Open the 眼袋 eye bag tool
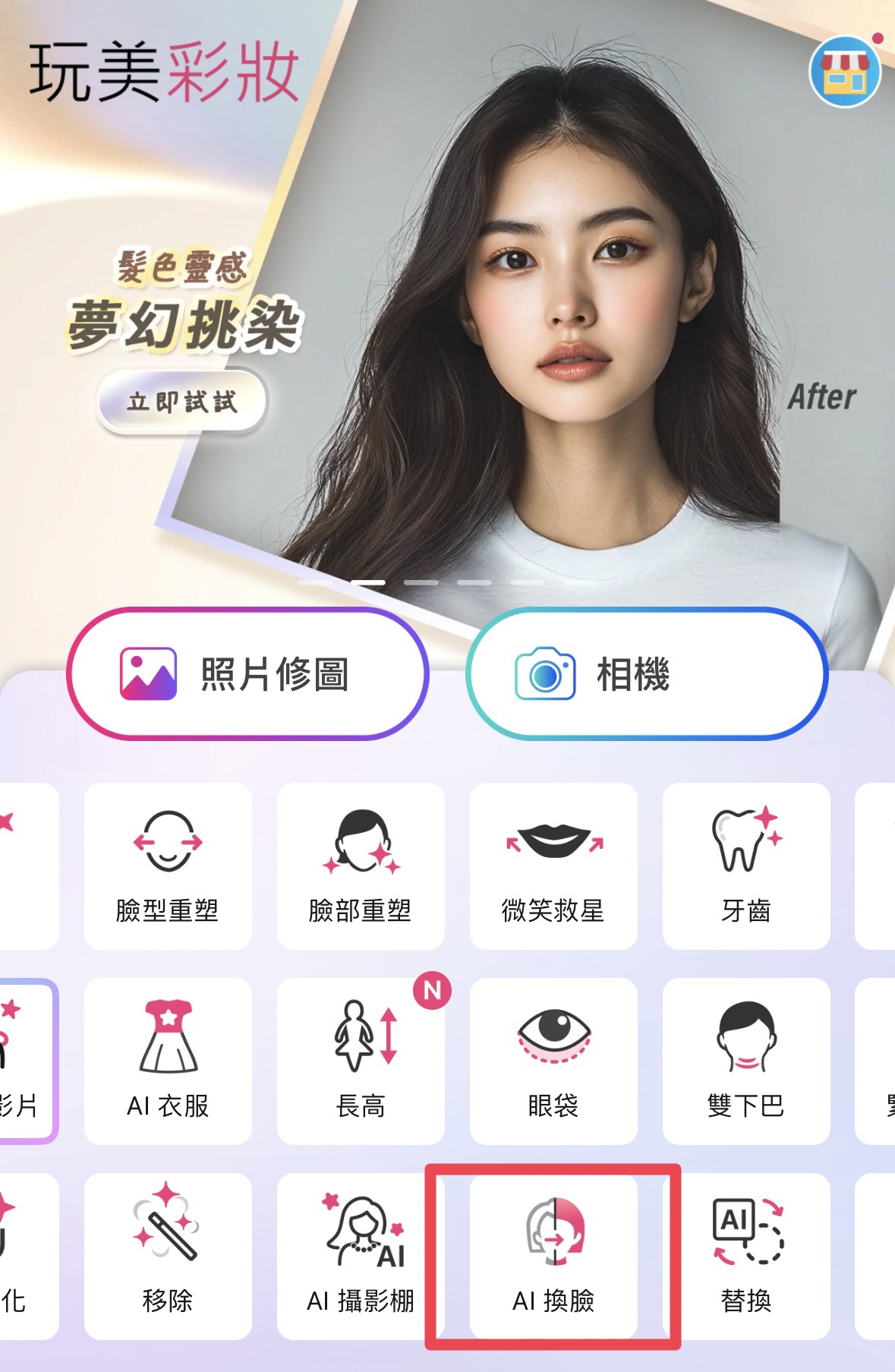 [x=553, y=1061]
